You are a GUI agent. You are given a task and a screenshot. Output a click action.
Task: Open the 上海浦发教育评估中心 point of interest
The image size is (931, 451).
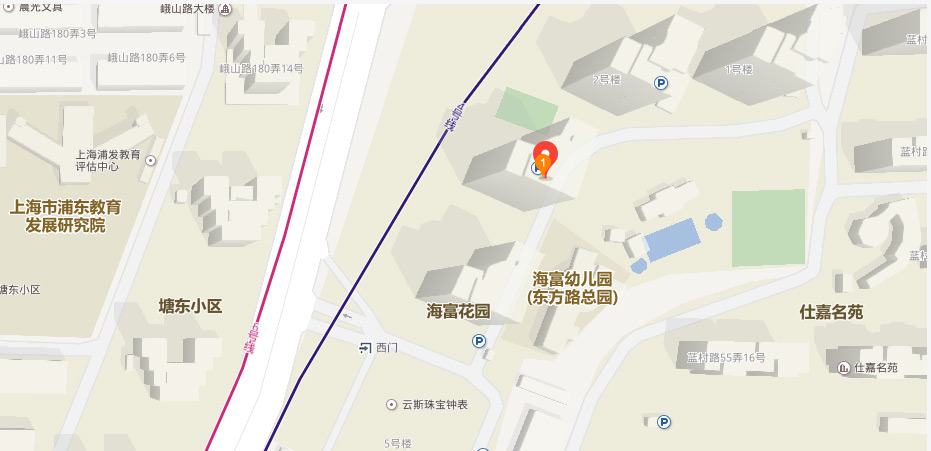point(151,160)
